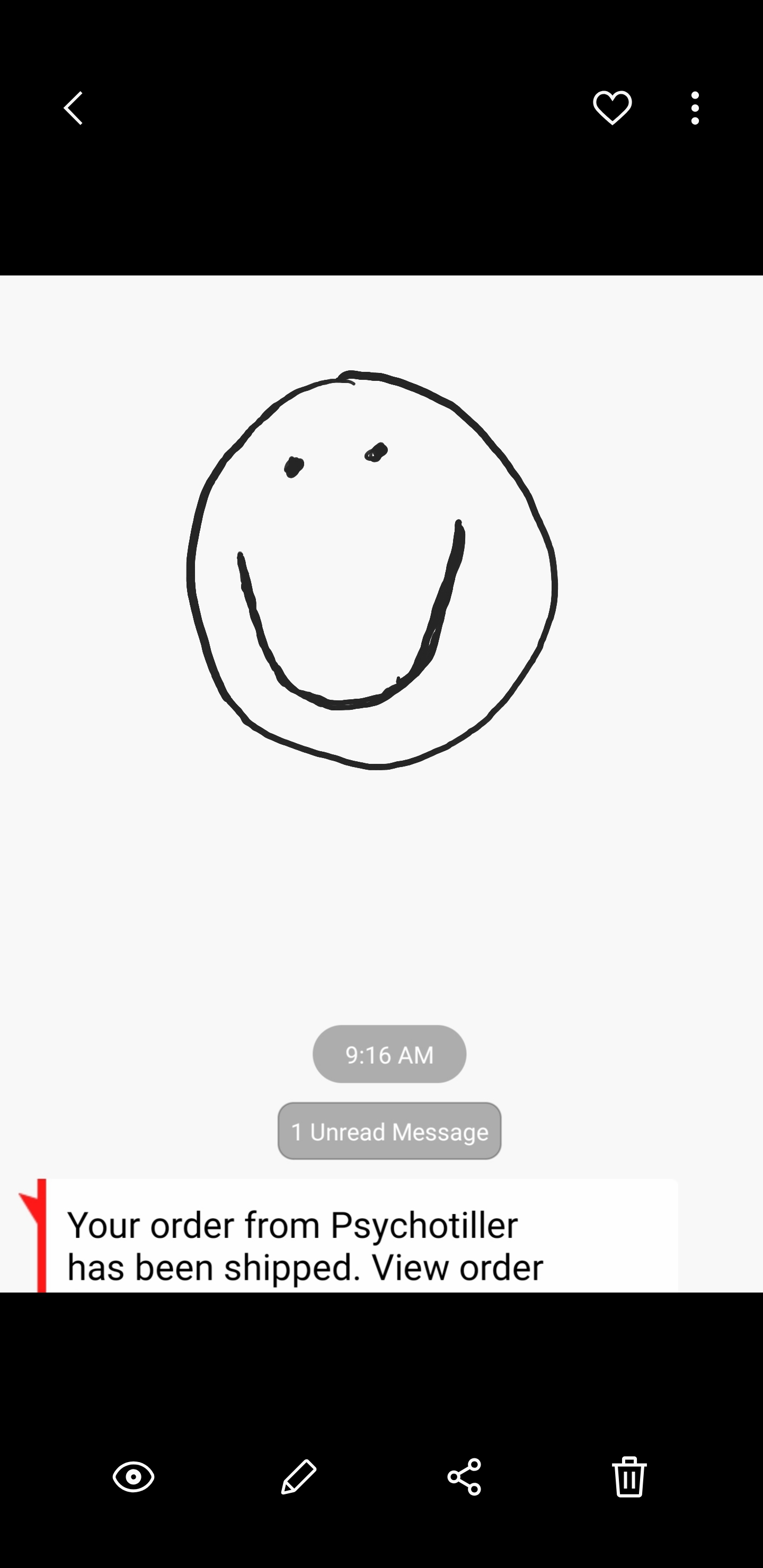This screenshot has height=1568, width=763.
Task: Edit the image with the pencil
Action: pyautogui.click(x=298, y=1477)
